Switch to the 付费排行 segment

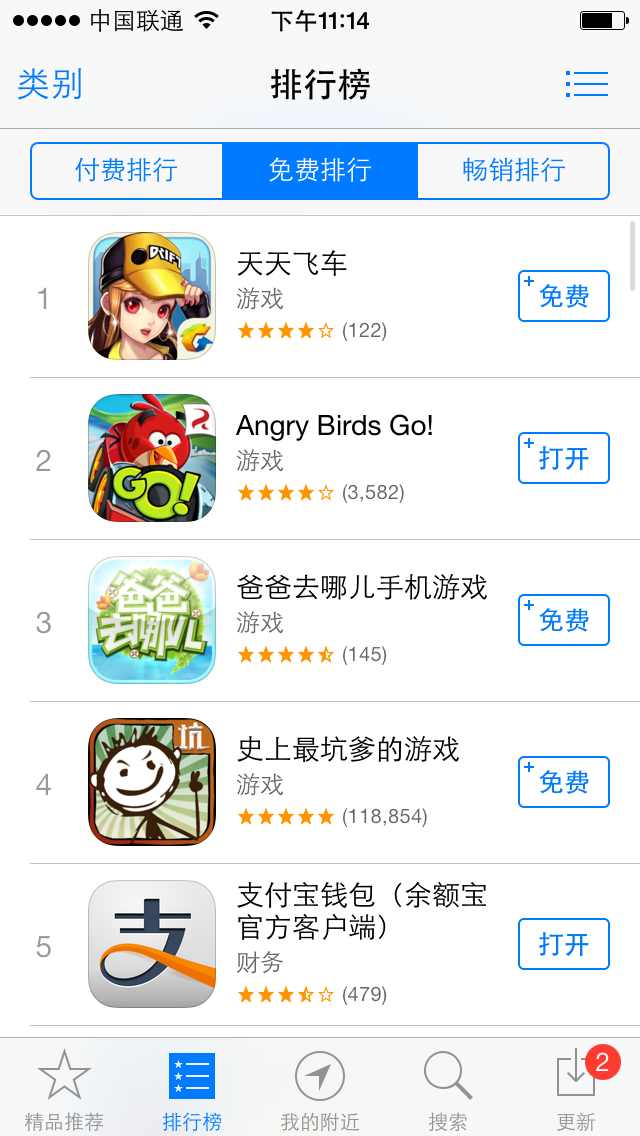[127, 171]
